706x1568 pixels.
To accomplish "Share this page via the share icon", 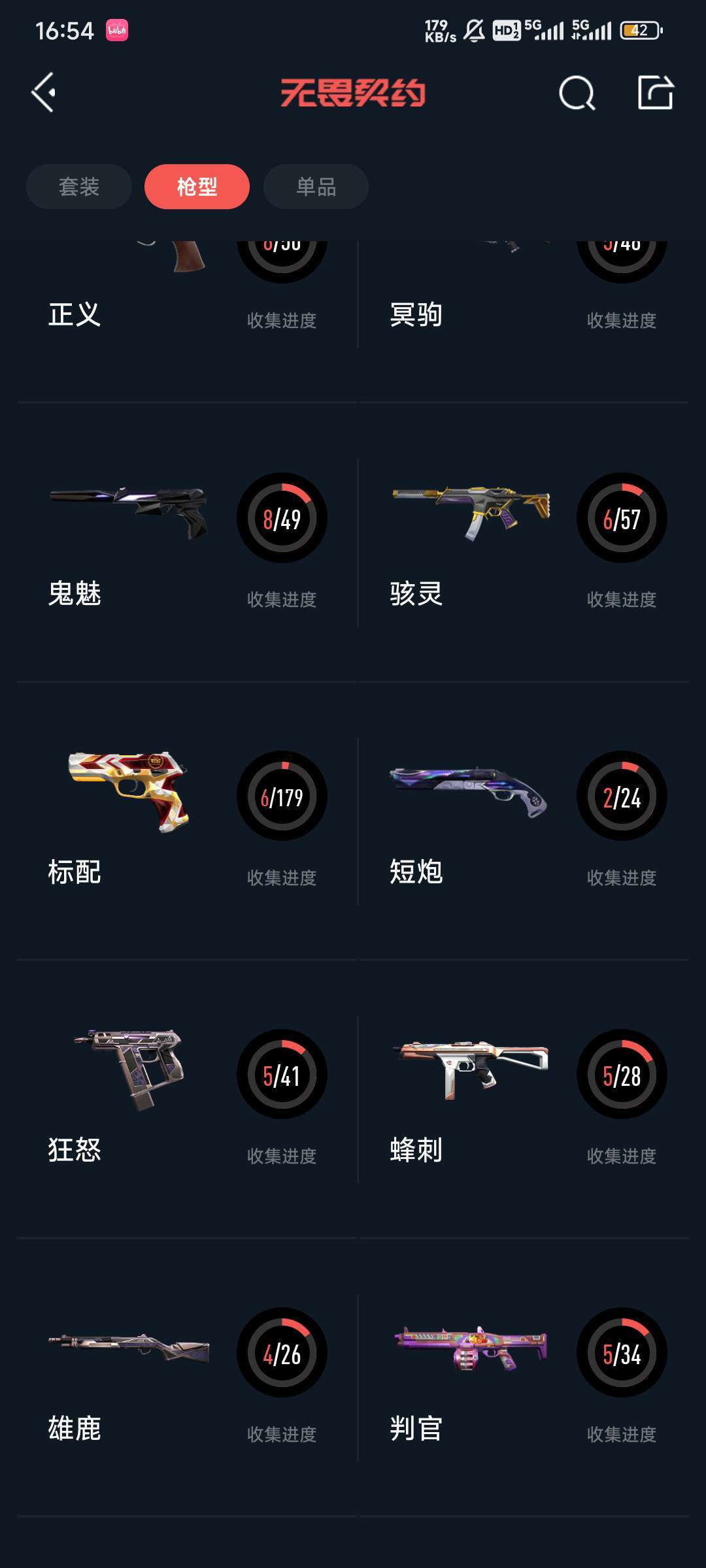I will 655,93.
